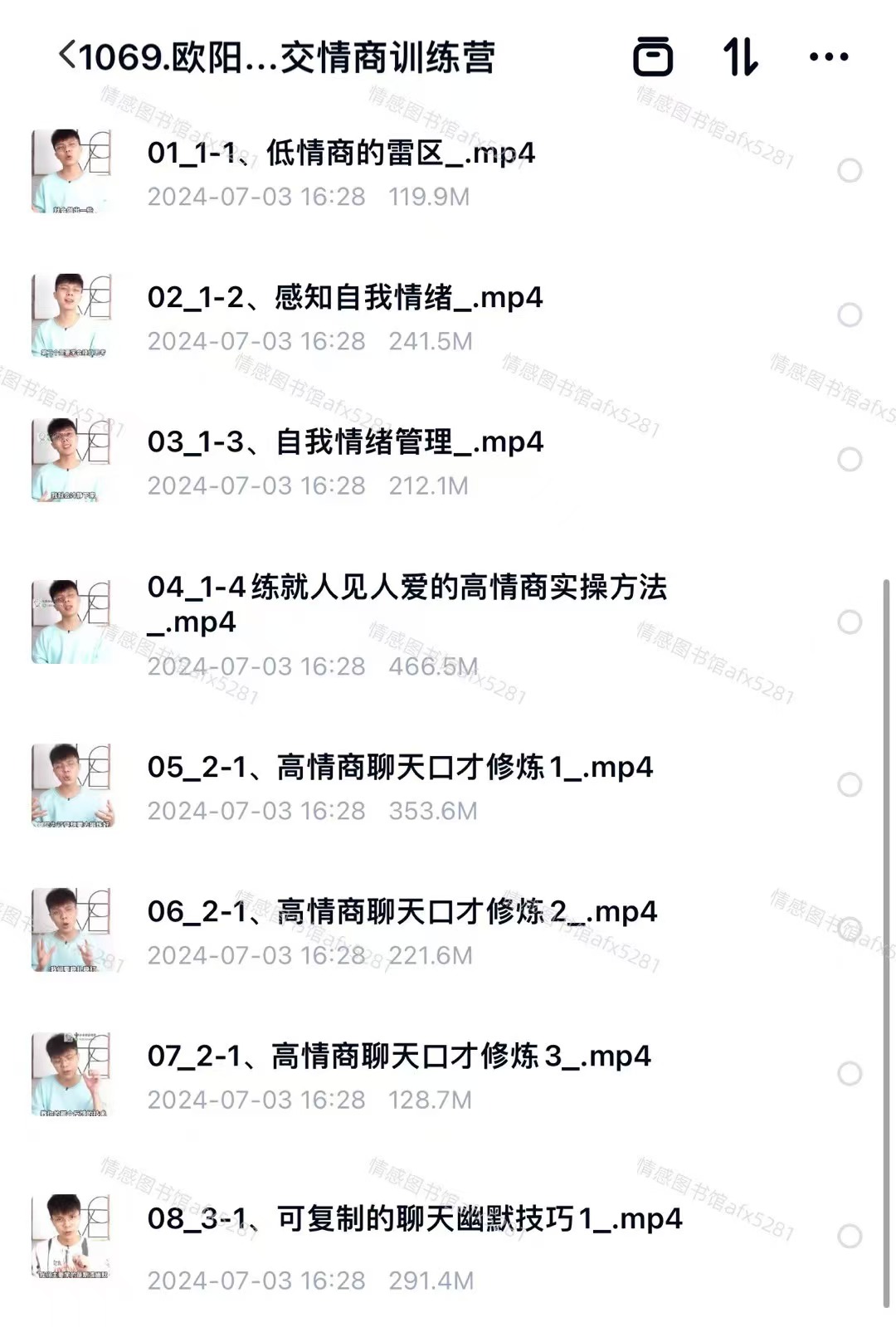
Task: Go back from the 1069.欧阳 folder
Action: pyautogui.click(x=68, y=56)
